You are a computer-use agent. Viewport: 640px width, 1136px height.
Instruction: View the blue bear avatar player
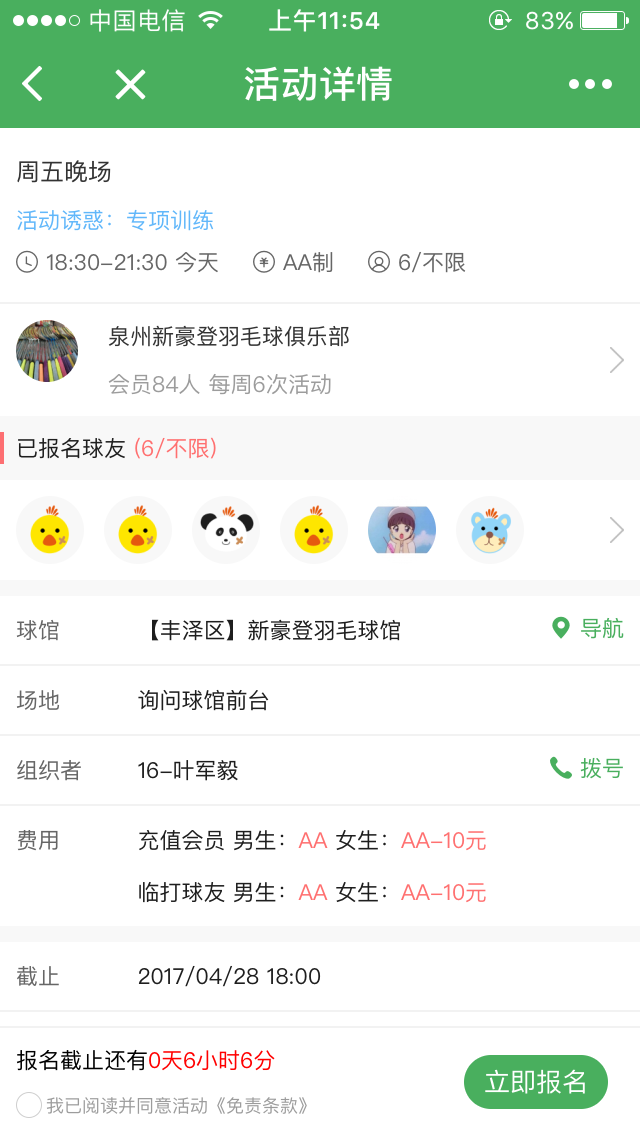tap(490, 530)
